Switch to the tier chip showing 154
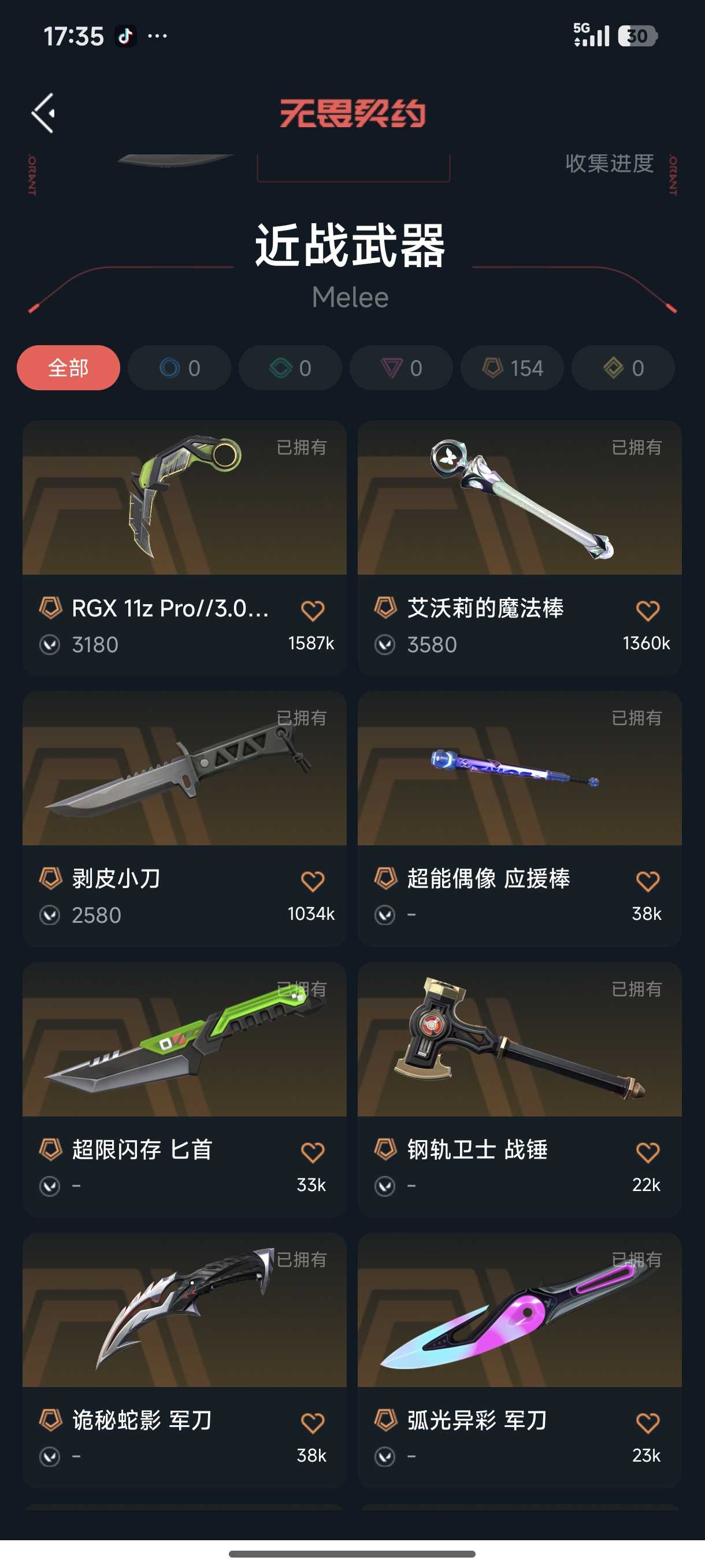Screen dimensions: 705x1568 512,368
